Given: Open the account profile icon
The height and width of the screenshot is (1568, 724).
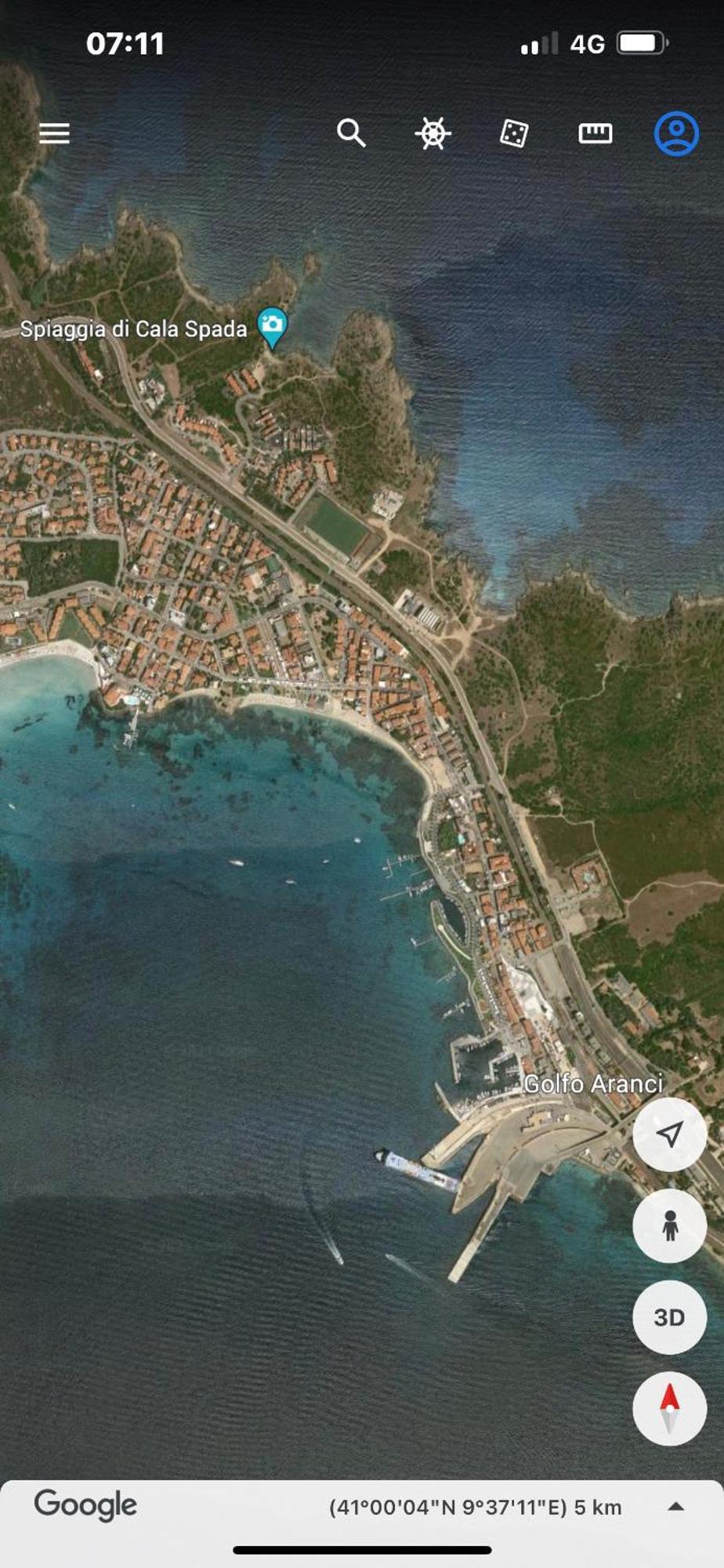Looking at the screenshot, I should [676, 133].
